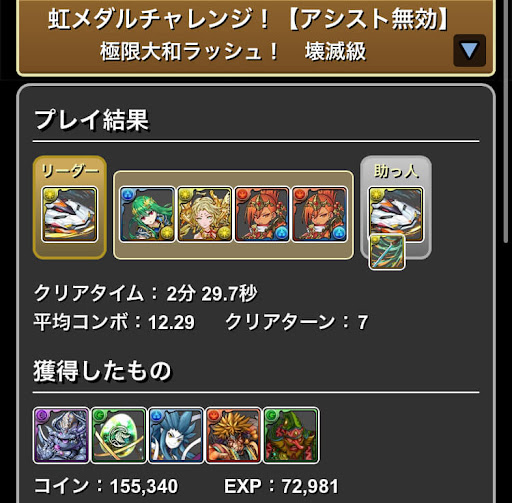This screenshot has width=512, height=503.
Task: View the golden-haired sub monster
Action: [204, 214]
